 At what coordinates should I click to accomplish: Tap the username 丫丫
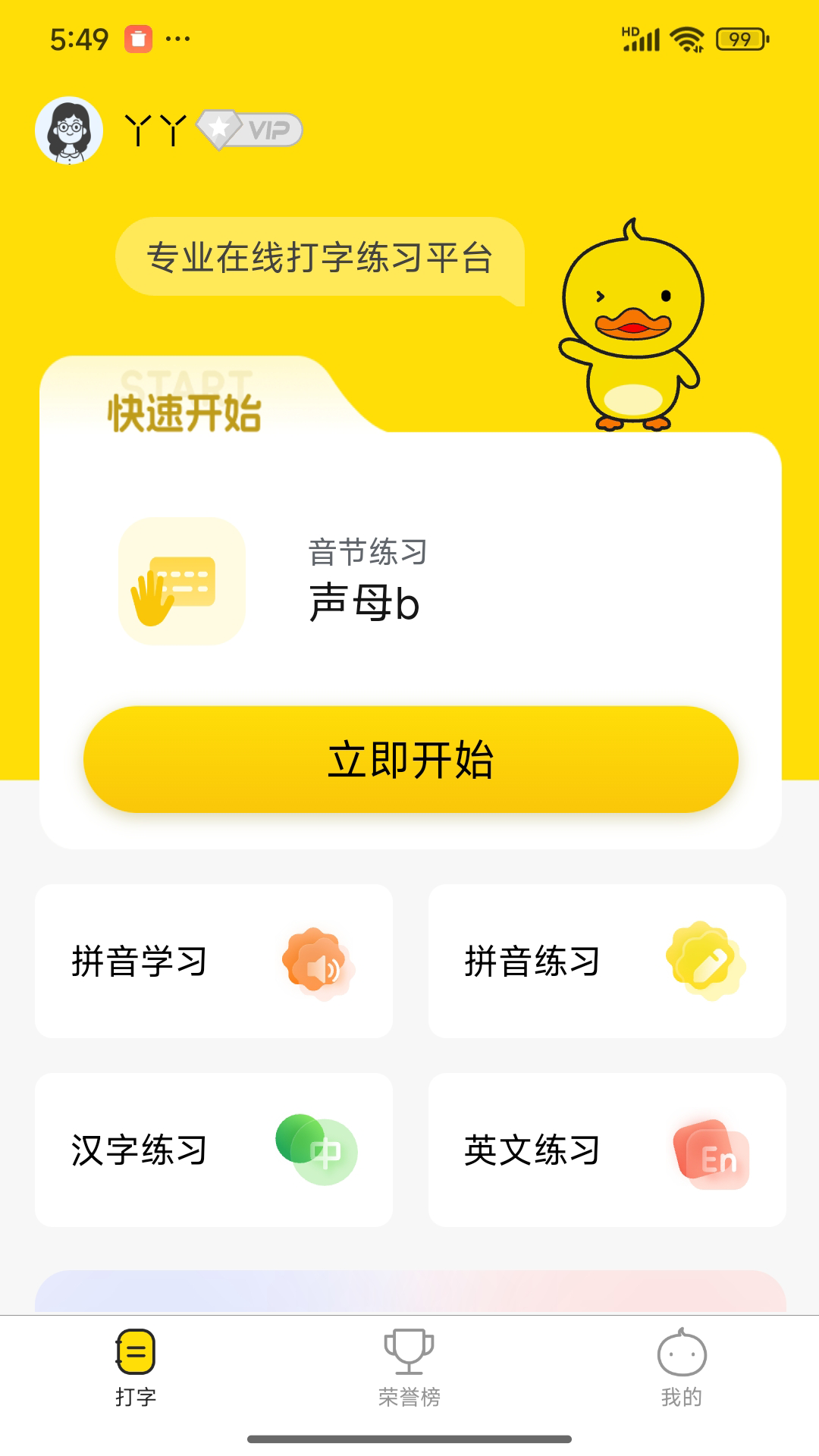coord(157,128)
